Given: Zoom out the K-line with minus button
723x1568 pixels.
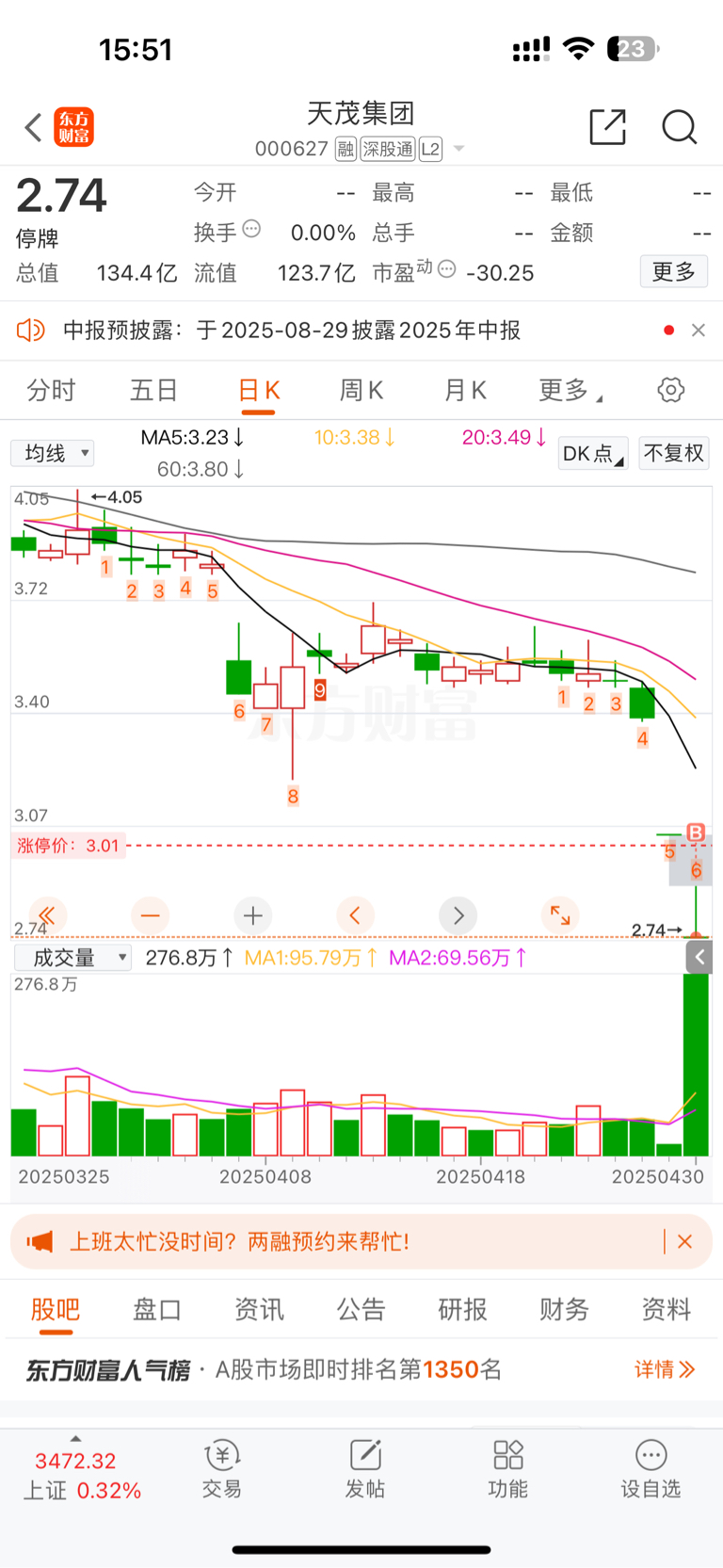Looking at the screenshot, I should click(x=150, y=915).
